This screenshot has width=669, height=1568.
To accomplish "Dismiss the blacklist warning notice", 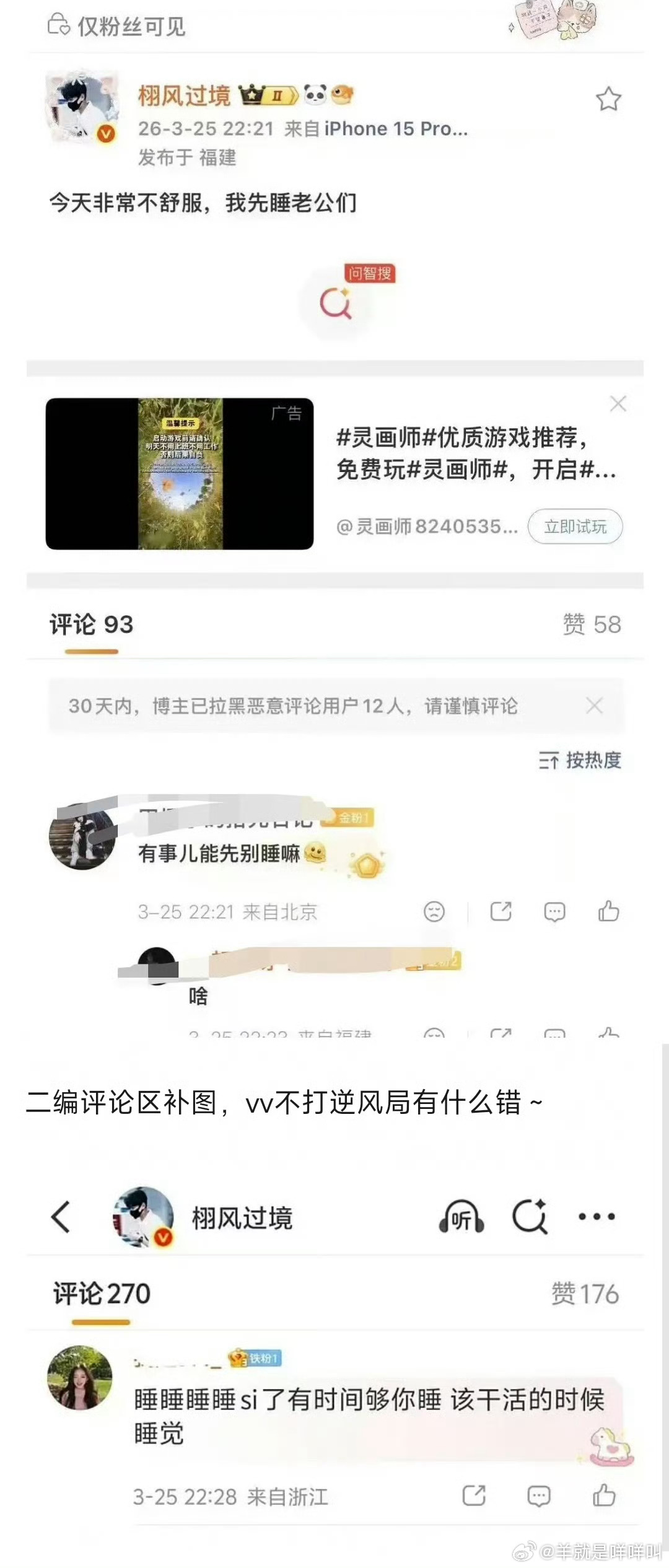I will coord(593,704).
